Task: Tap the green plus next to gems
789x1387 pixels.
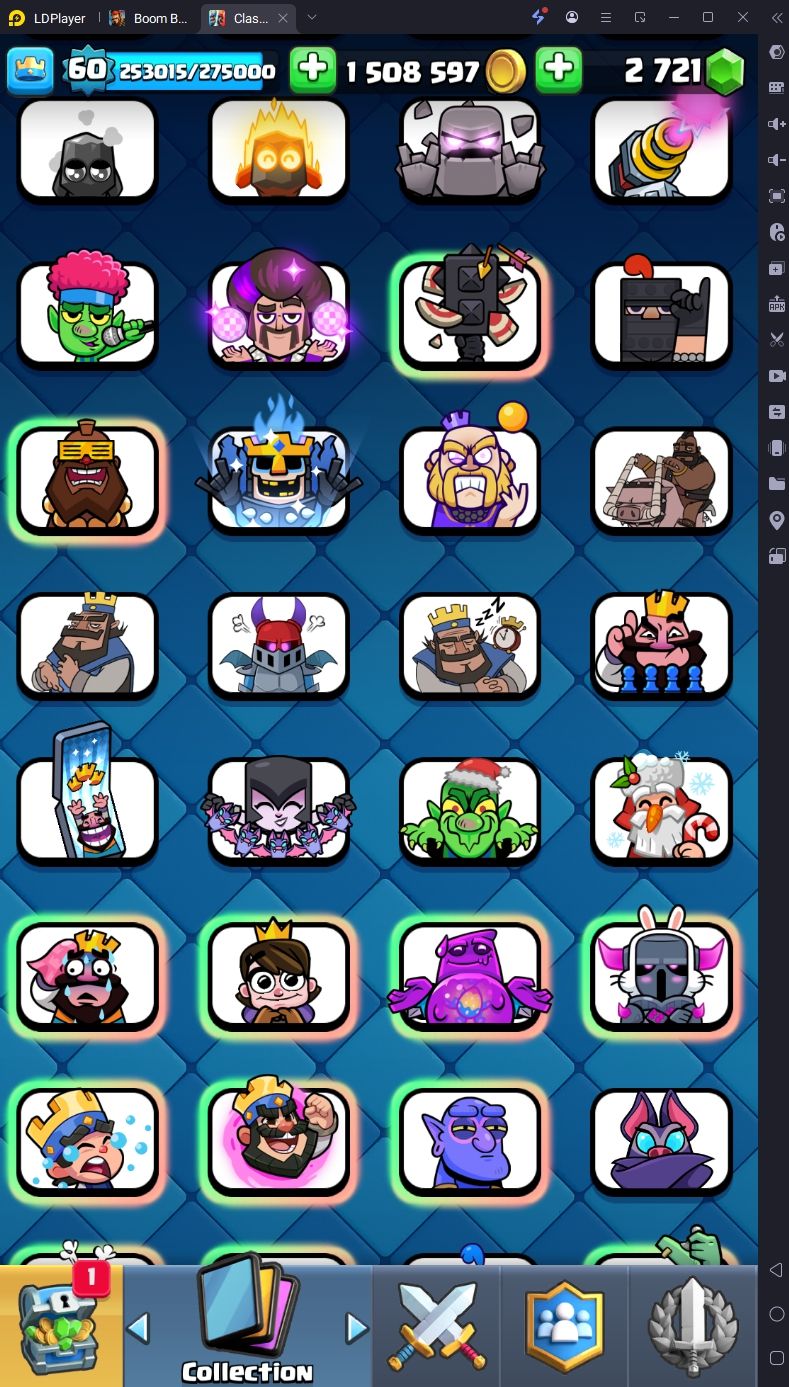Action: pos(559,69)
